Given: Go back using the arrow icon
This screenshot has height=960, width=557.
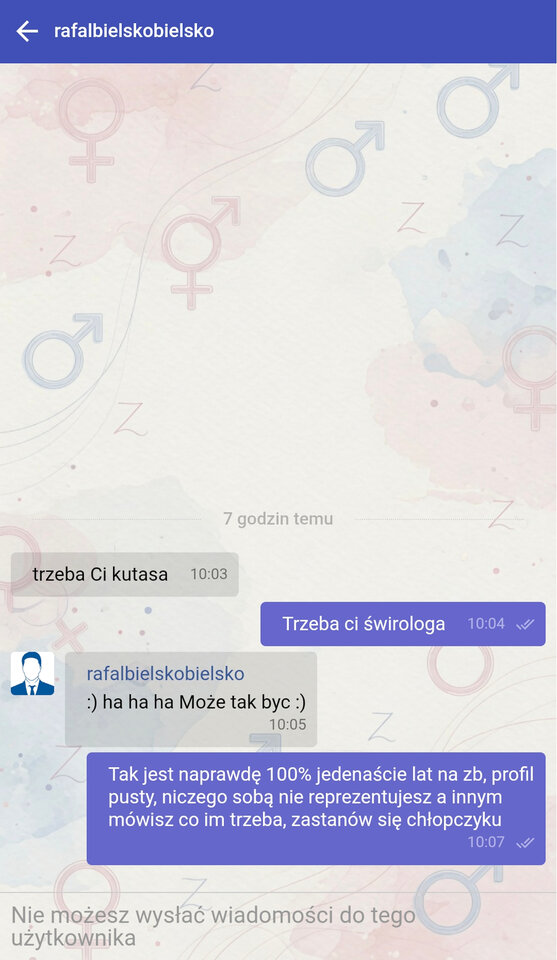Looking at the screenshot, I should (27, 31).
